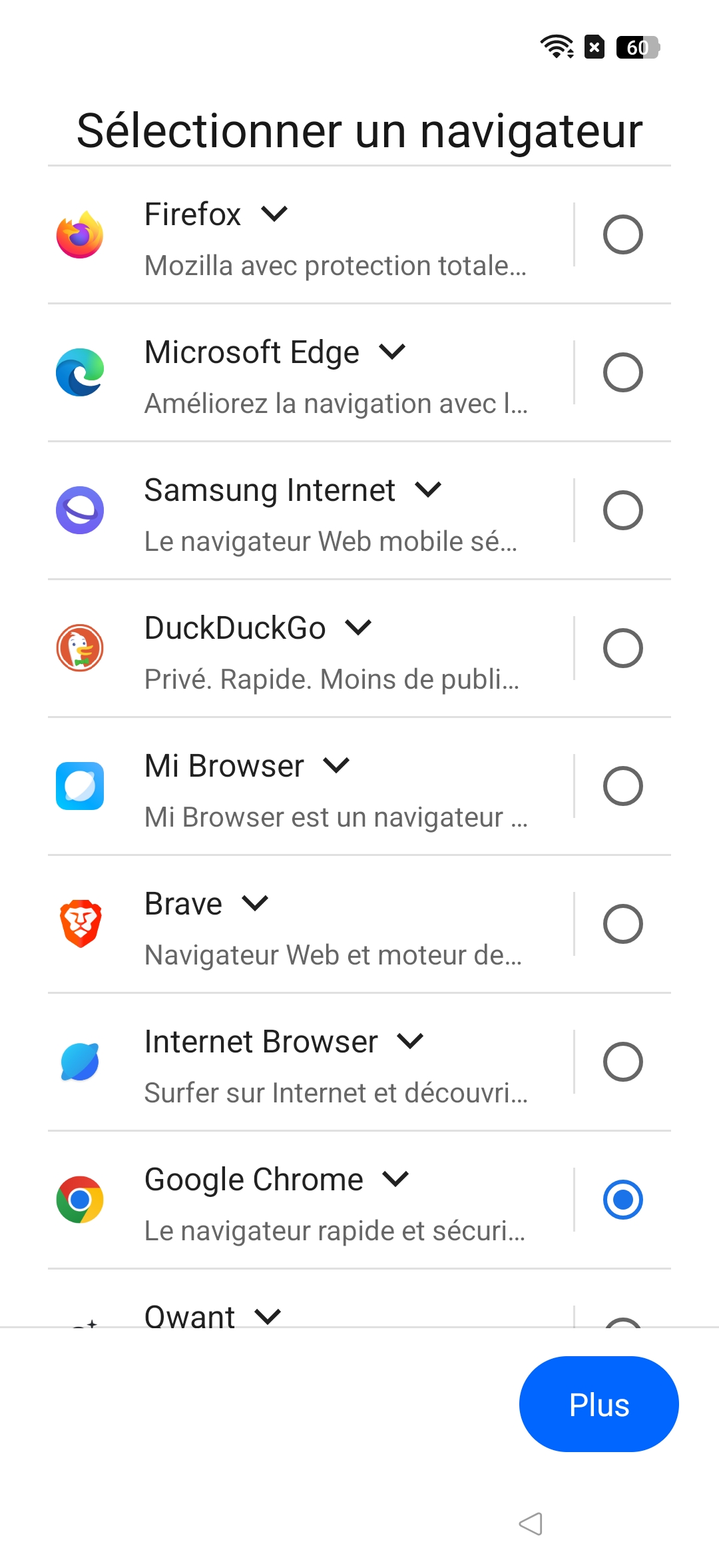Expand Mi Browser details

[x=336, y=765]
